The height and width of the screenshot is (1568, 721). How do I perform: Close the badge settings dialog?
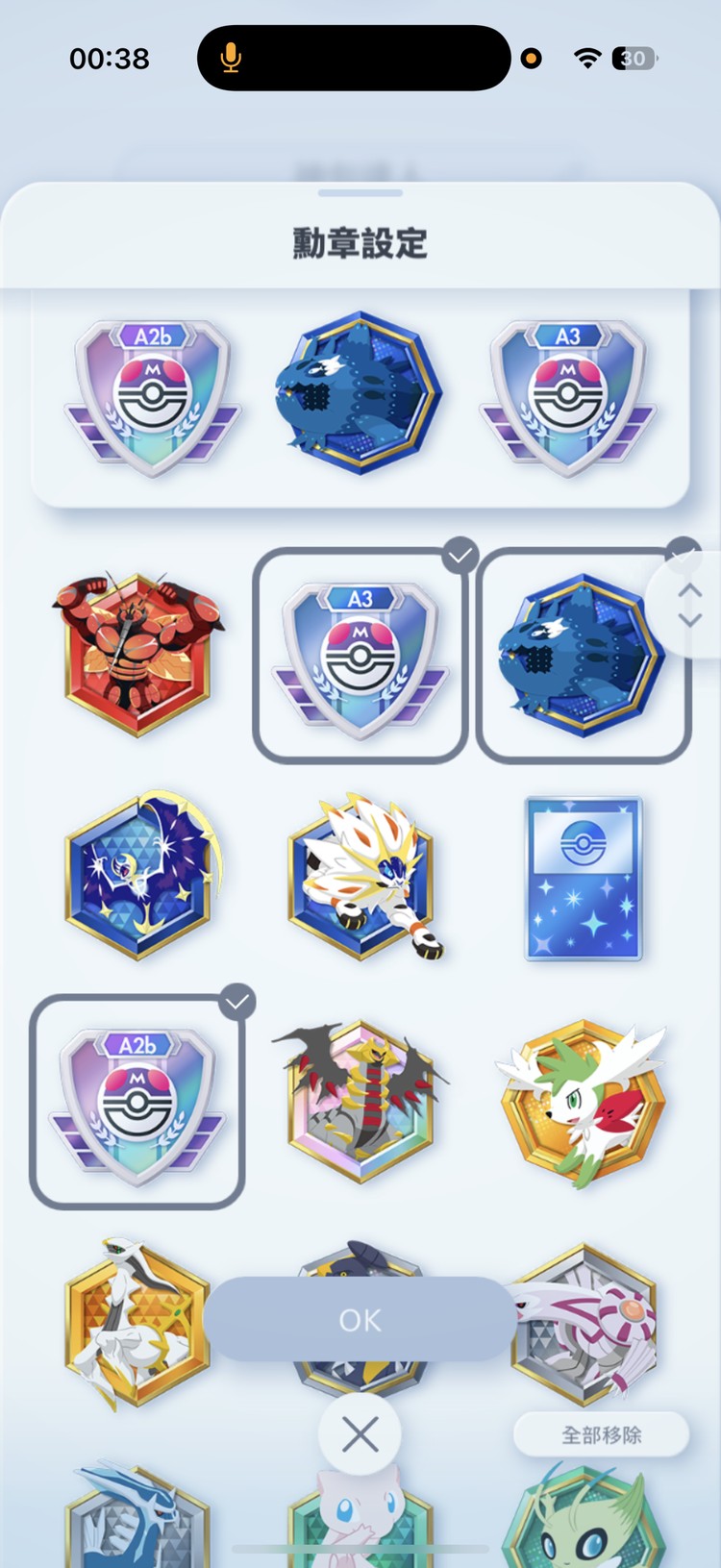(x=360, y=1435)
